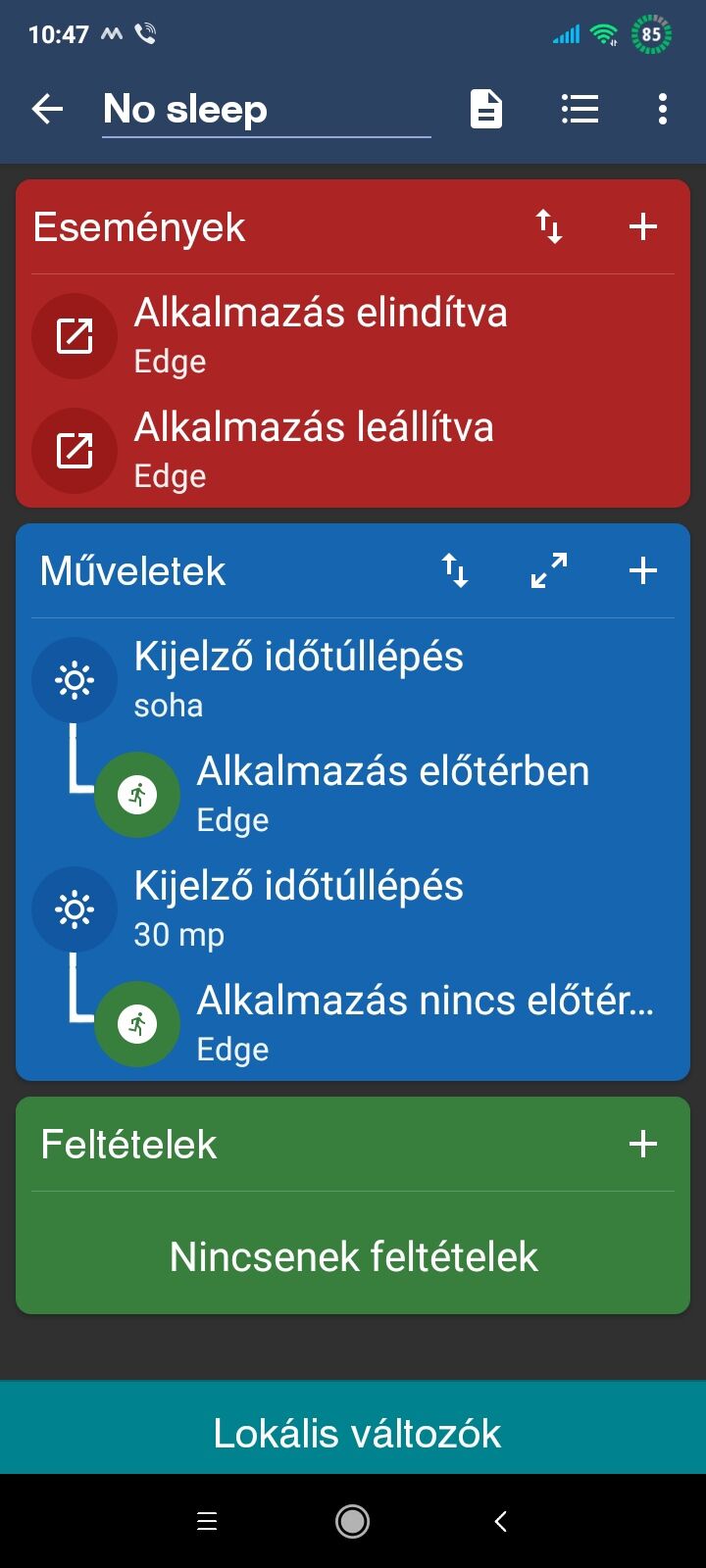The height and width of the screenshot is (1568, 706).
Task: Edit the macro name No sleep
Action: coord(265,110)
